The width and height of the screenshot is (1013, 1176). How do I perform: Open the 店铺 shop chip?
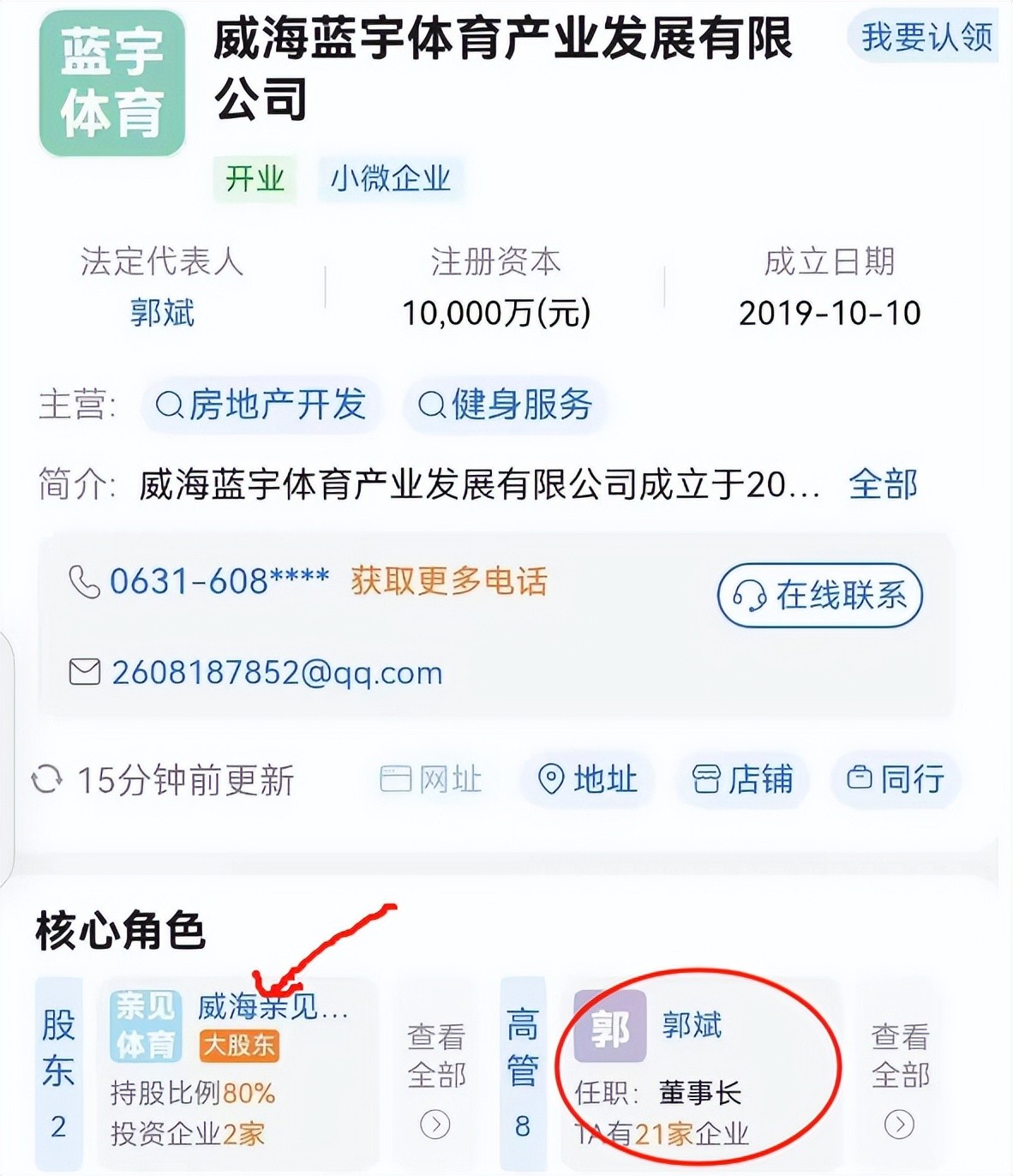(742, 780)
